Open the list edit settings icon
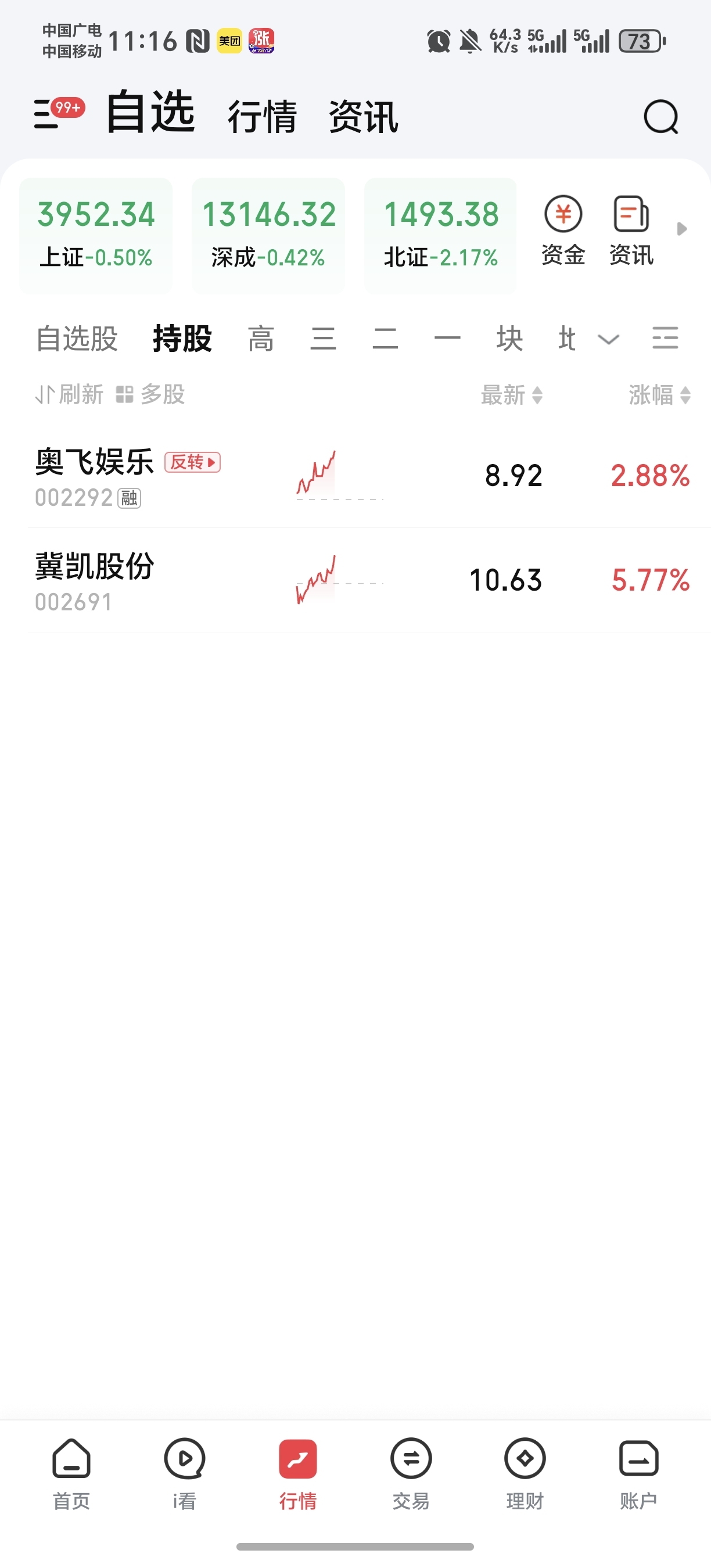 [x=665, y=338]
